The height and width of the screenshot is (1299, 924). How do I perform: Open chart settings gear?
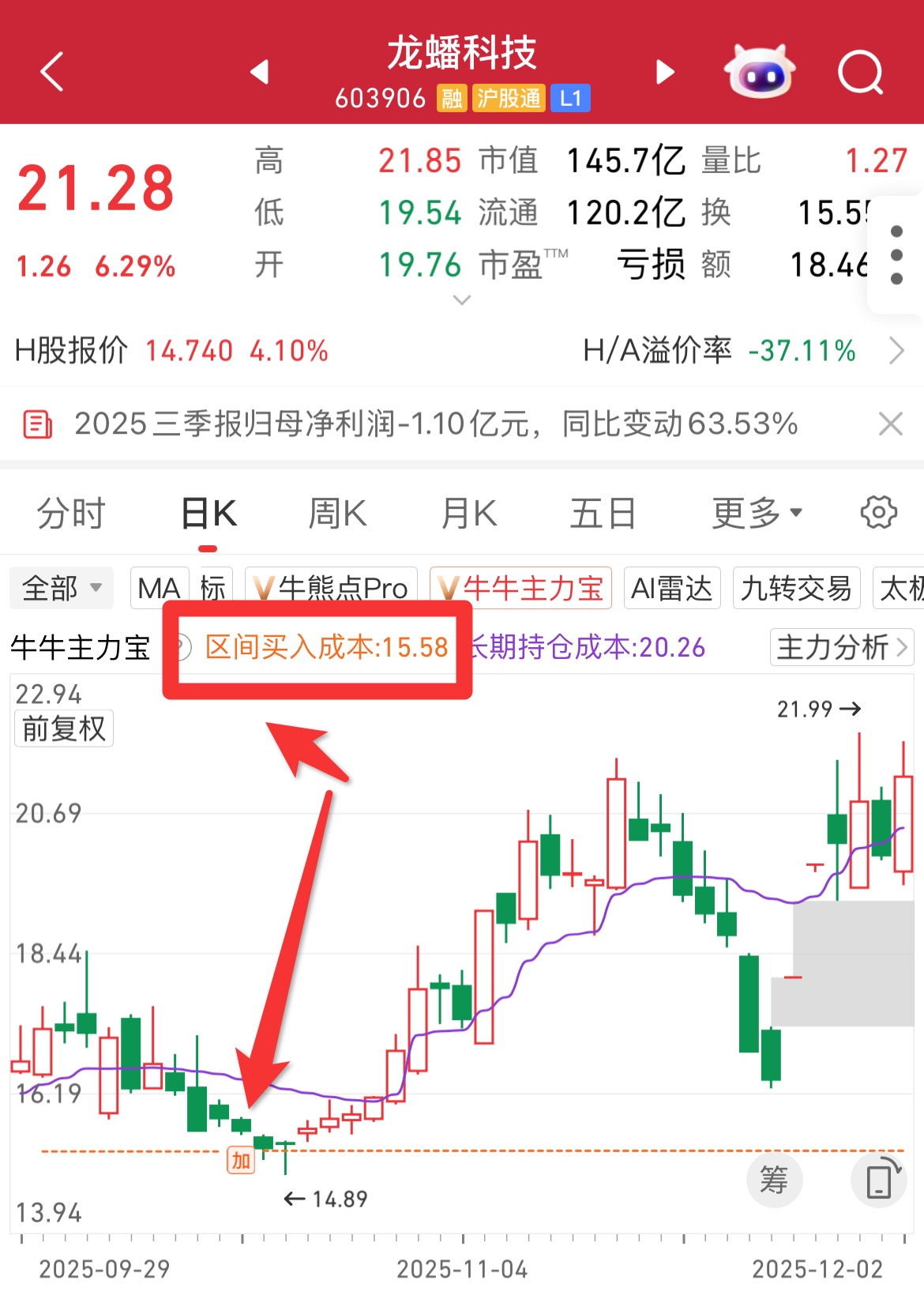click(878, 513)
